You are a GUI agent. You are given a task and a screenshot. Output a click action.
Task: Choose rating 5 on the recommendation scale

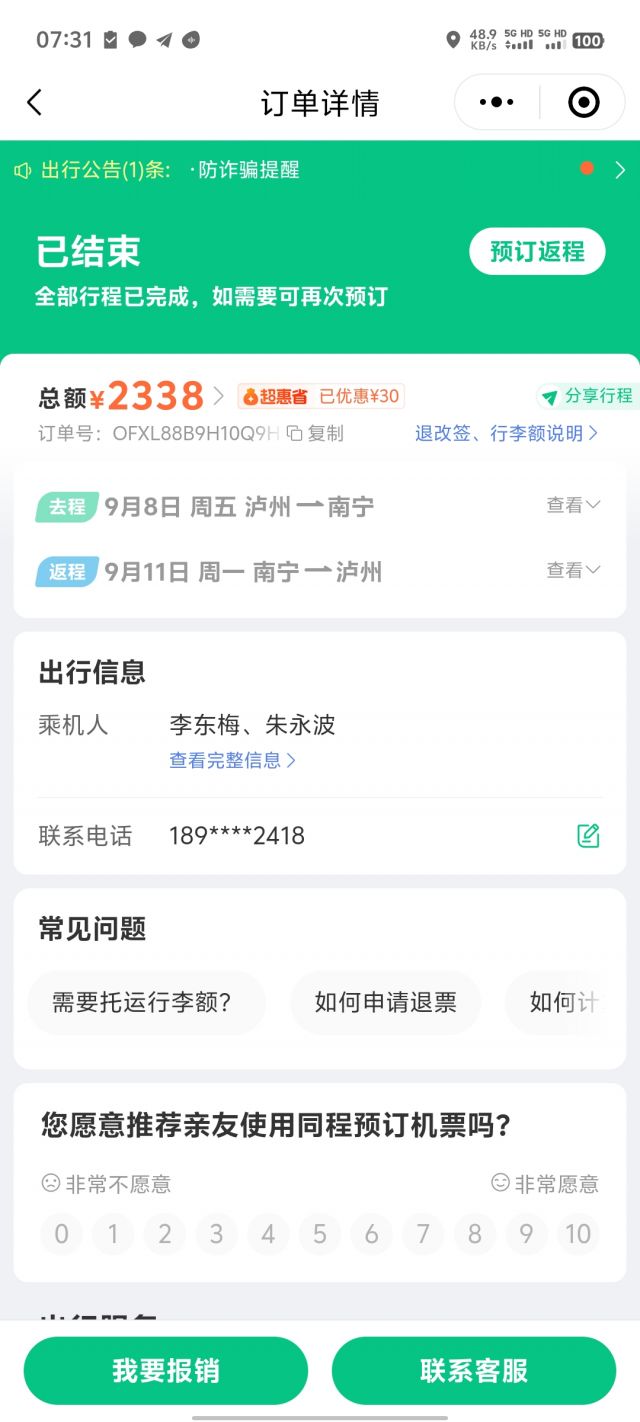[x=320, y=1235]
